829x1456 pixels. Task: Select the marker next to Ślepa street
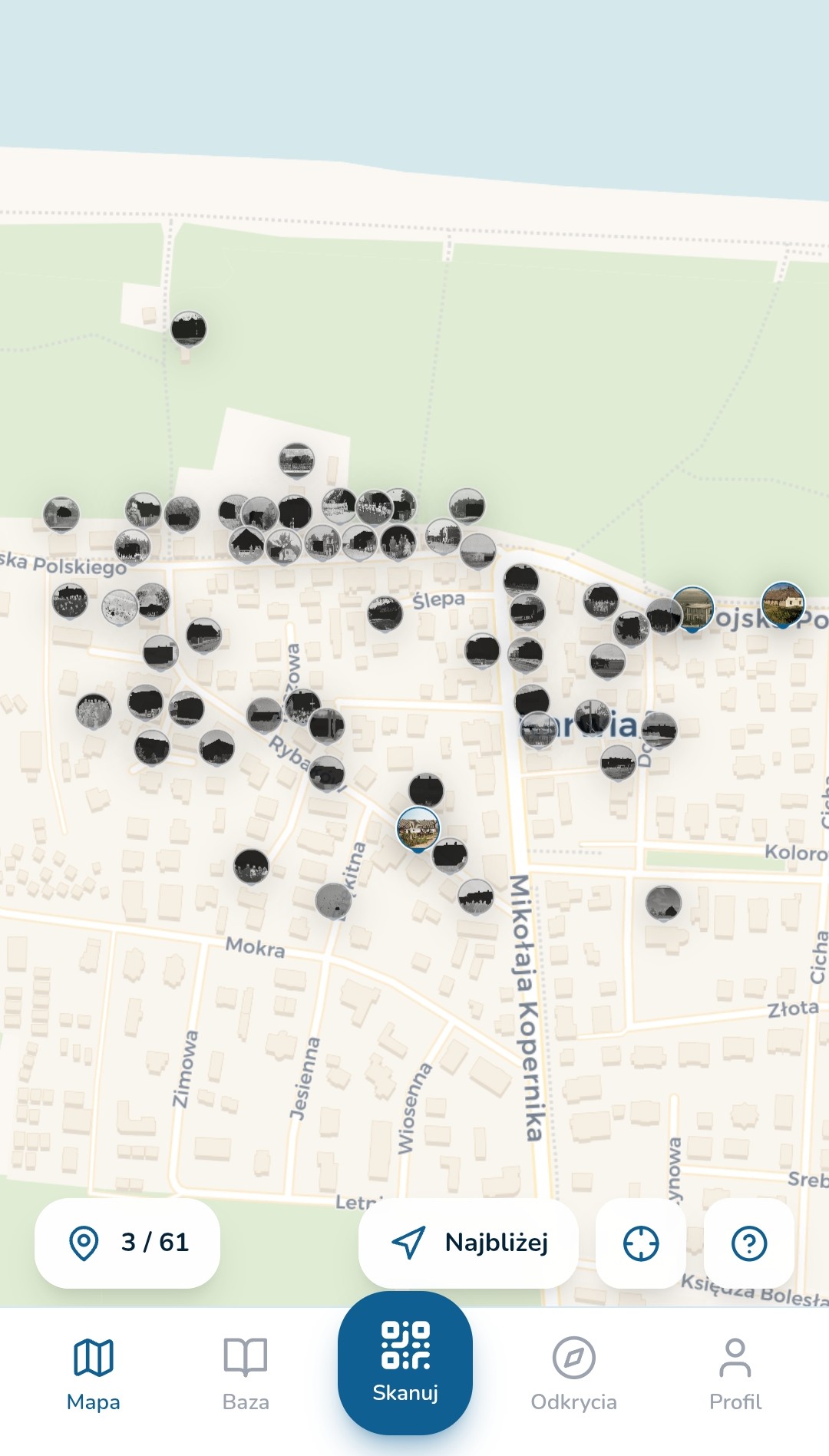385,613
